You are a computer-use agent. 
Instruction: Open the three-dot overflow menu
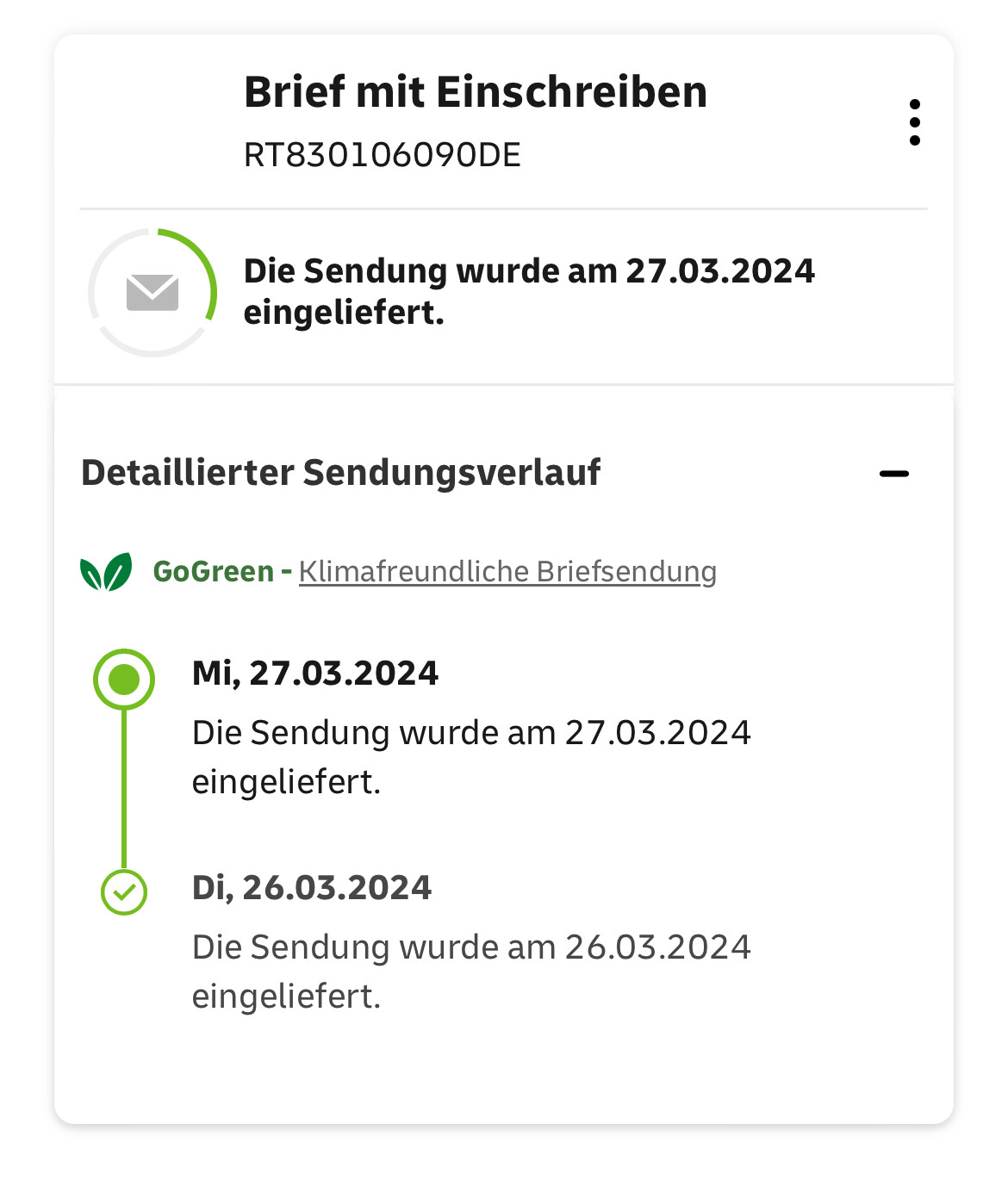point(914,122)
